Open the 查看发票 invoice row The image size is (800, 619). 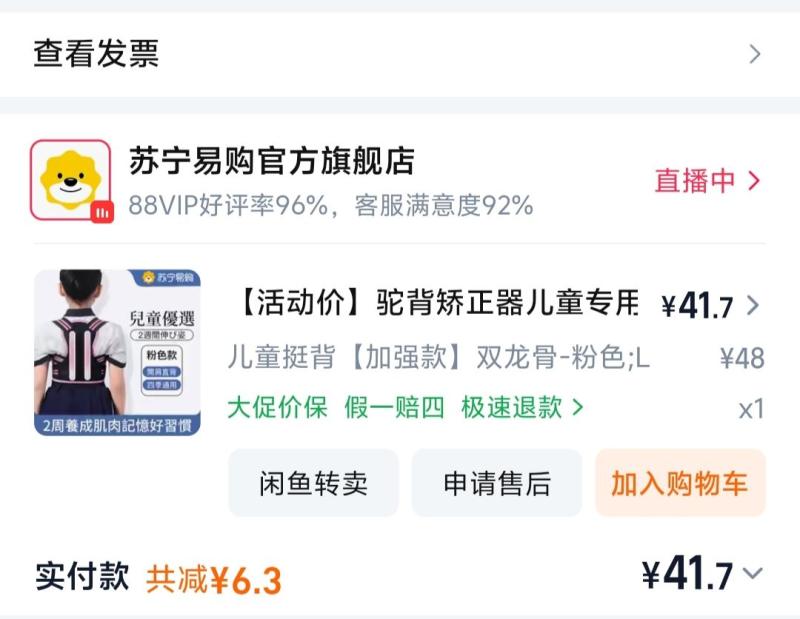(400, 54)
